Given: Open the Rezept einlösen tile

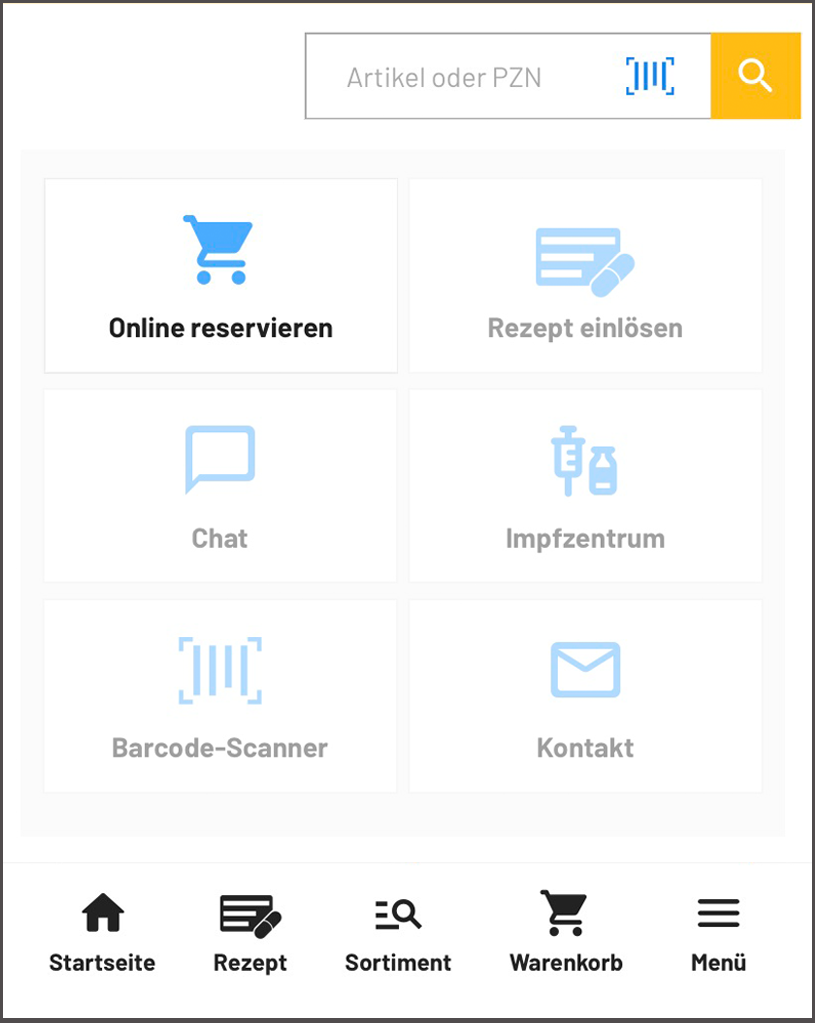Looking at the screenshot, I should (x=585, y=276).
